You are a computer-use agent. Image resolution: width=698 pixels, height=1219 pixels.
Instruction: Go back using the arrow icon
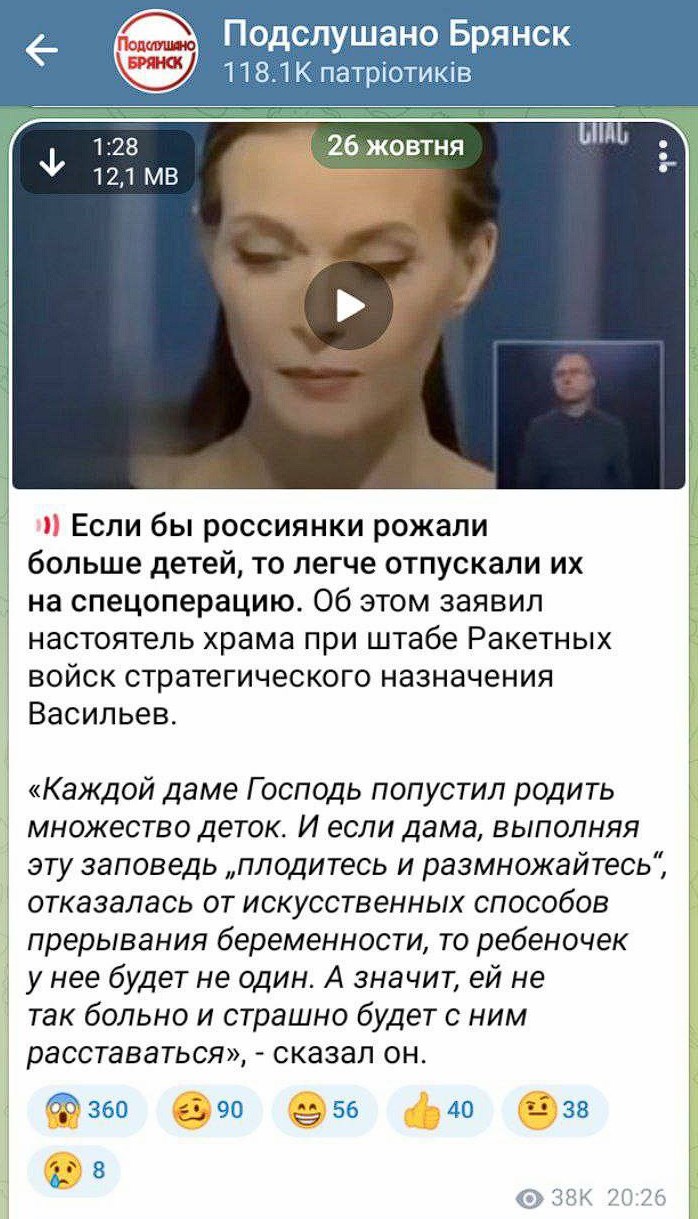coord(42,52)
